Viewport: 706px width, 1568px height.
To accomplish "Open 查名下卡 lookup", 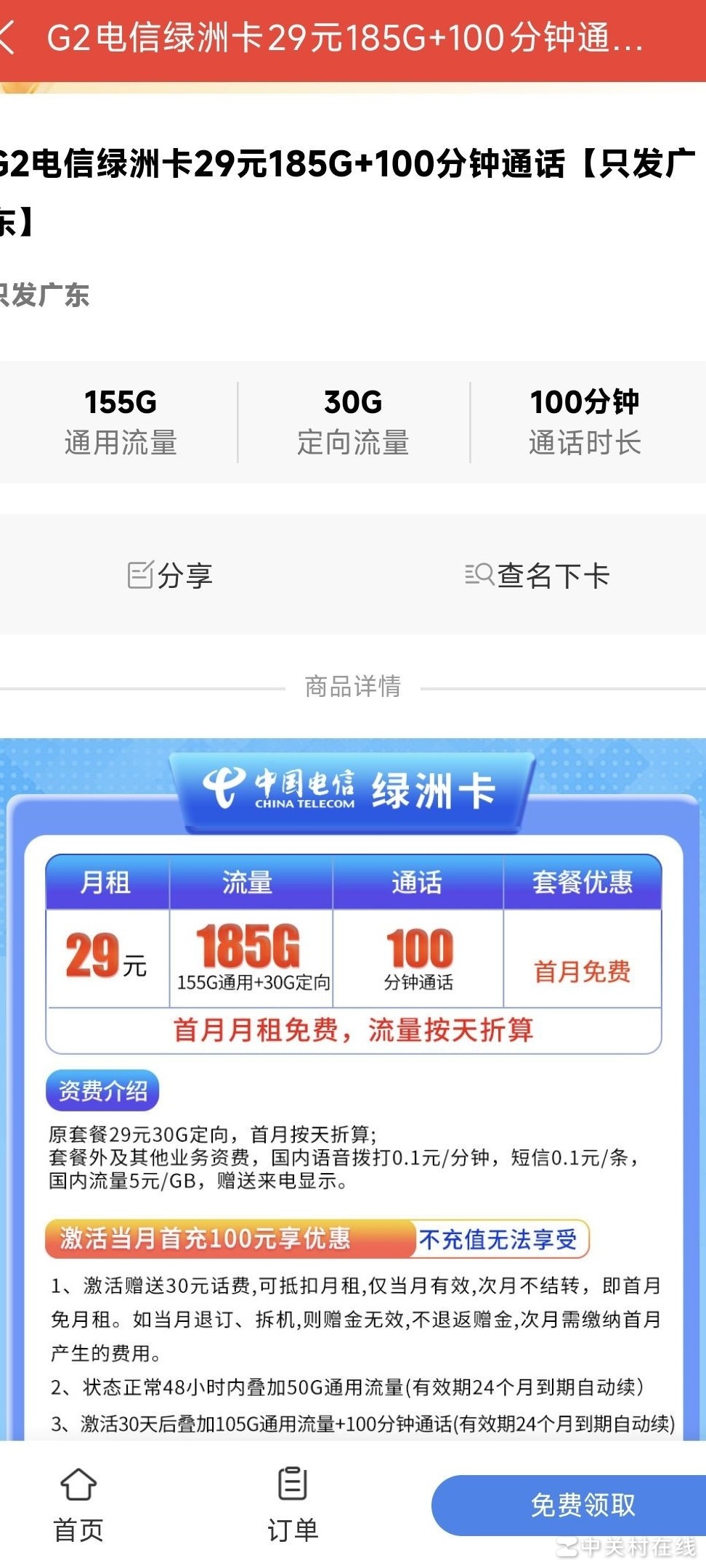I will point(537,575).
